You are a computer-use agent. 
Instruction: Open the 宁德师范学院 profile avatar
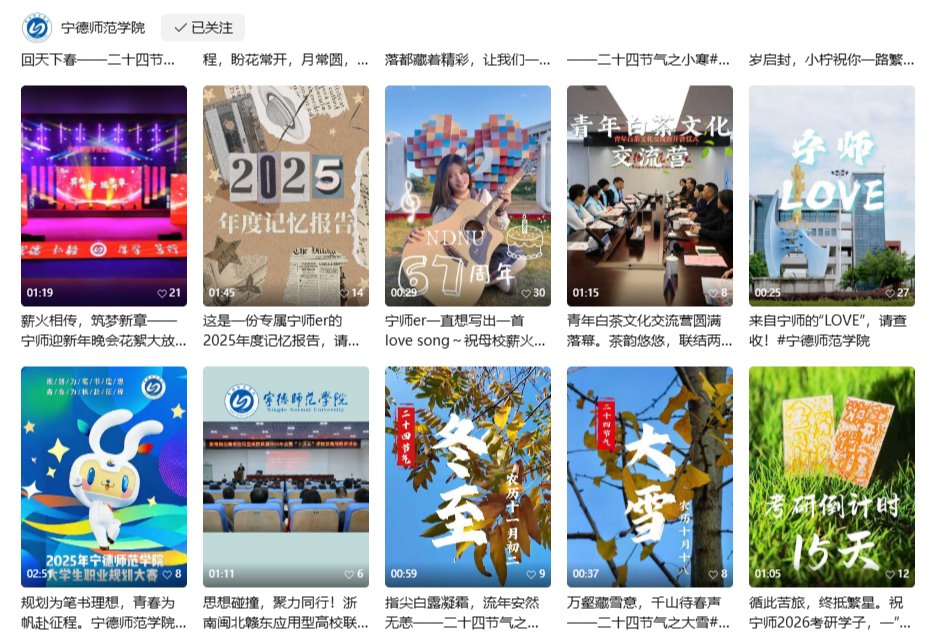pyautogui.click(x=37, y=28)
